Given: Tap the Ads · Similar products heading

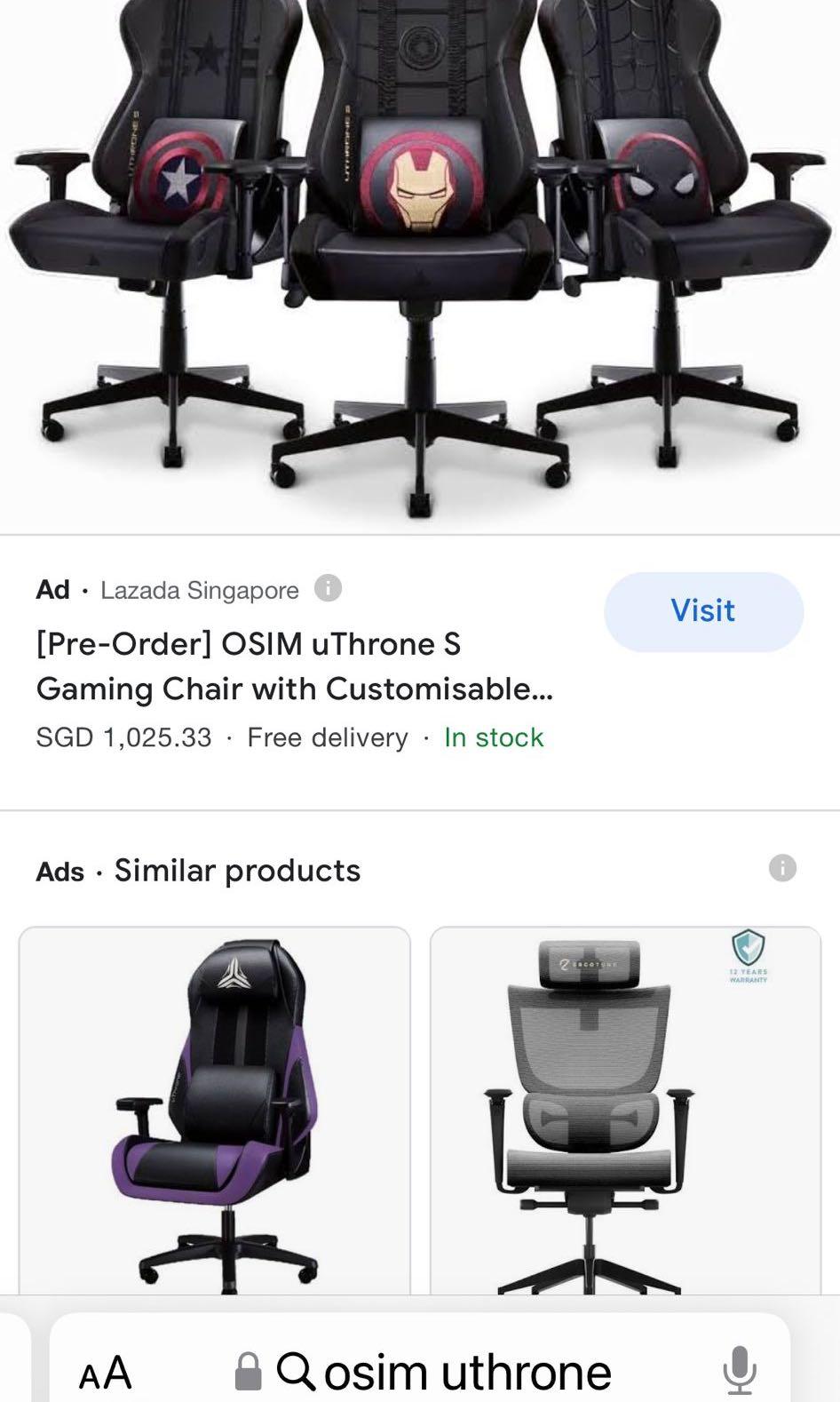Looking at the screenshot, I should tap(200, 871).
